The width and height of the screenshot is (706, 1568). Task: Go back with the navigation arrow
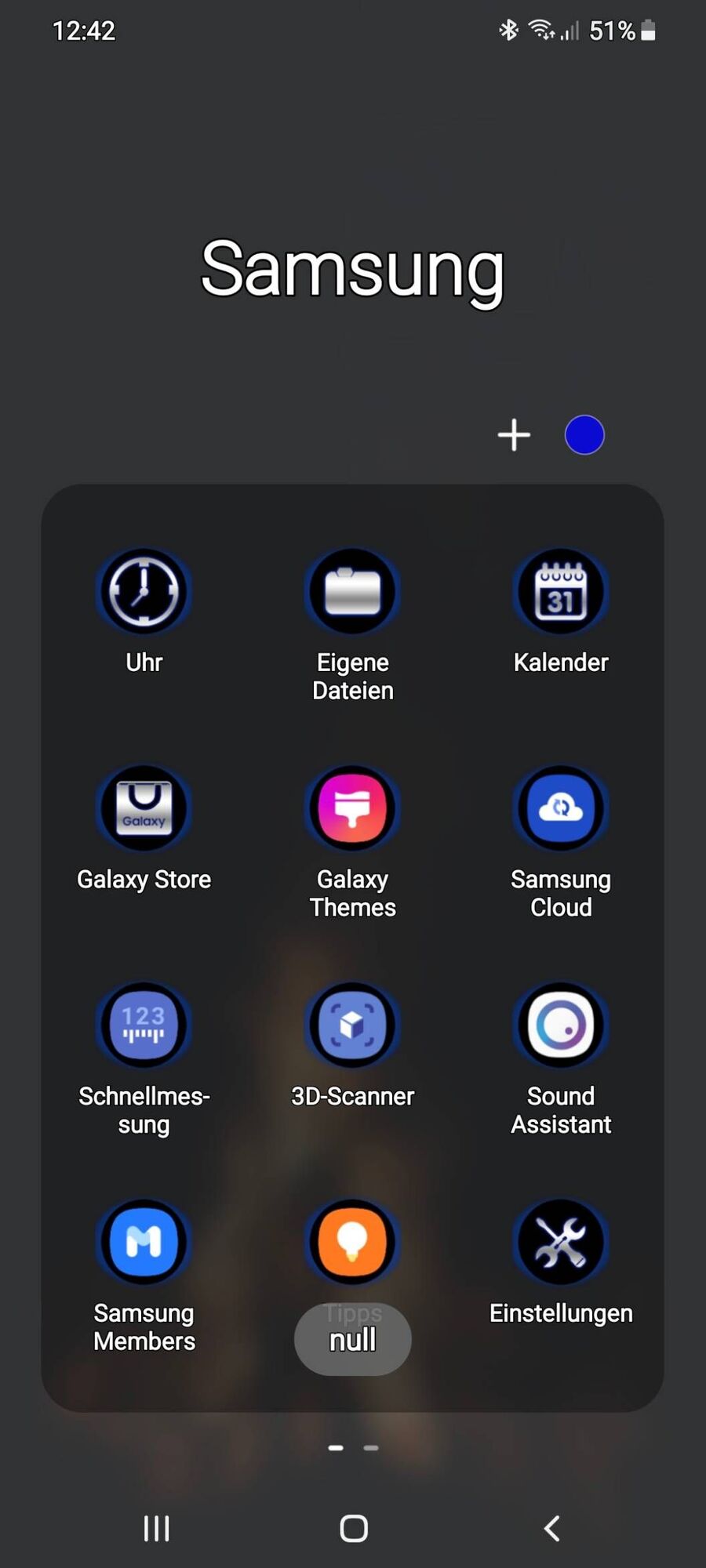(x=551, y=1528)
